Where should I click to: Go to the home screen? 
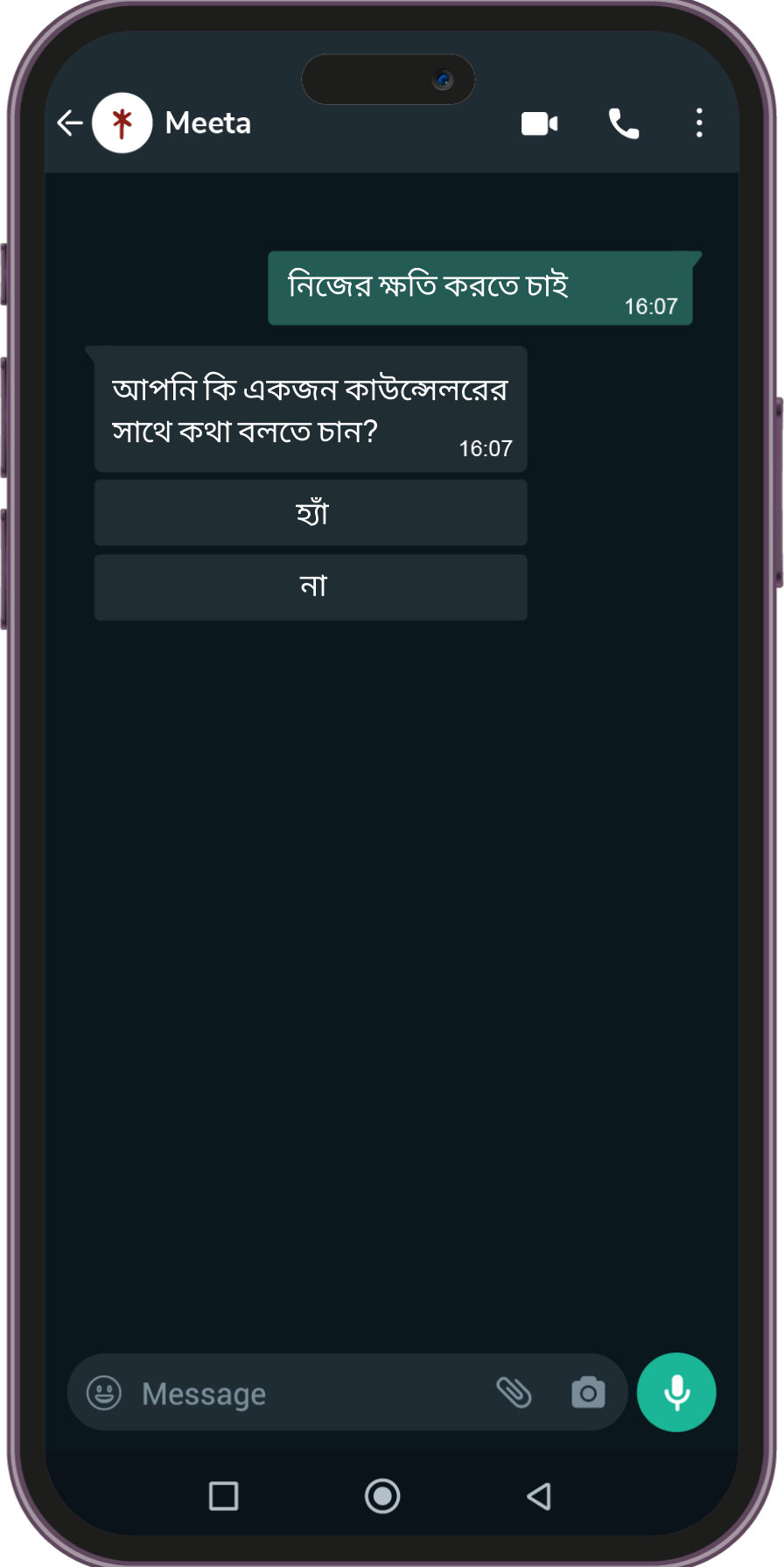tap(382, 1495)
